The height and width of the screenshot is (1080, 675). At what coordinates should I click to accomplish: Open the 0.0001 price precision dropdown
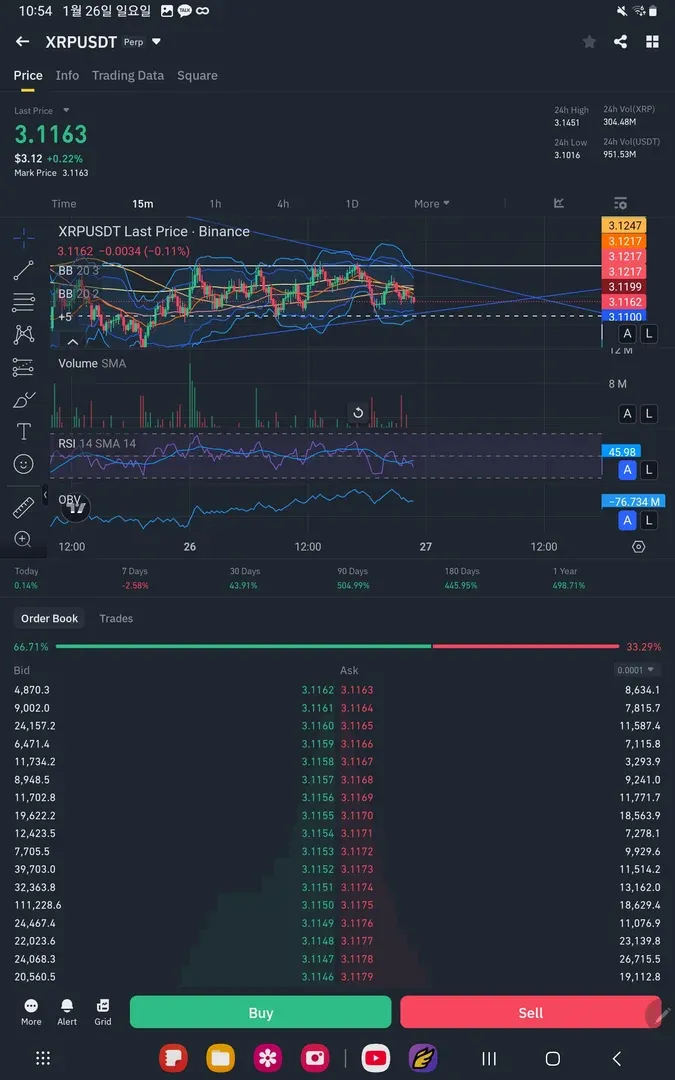point(636,670)
